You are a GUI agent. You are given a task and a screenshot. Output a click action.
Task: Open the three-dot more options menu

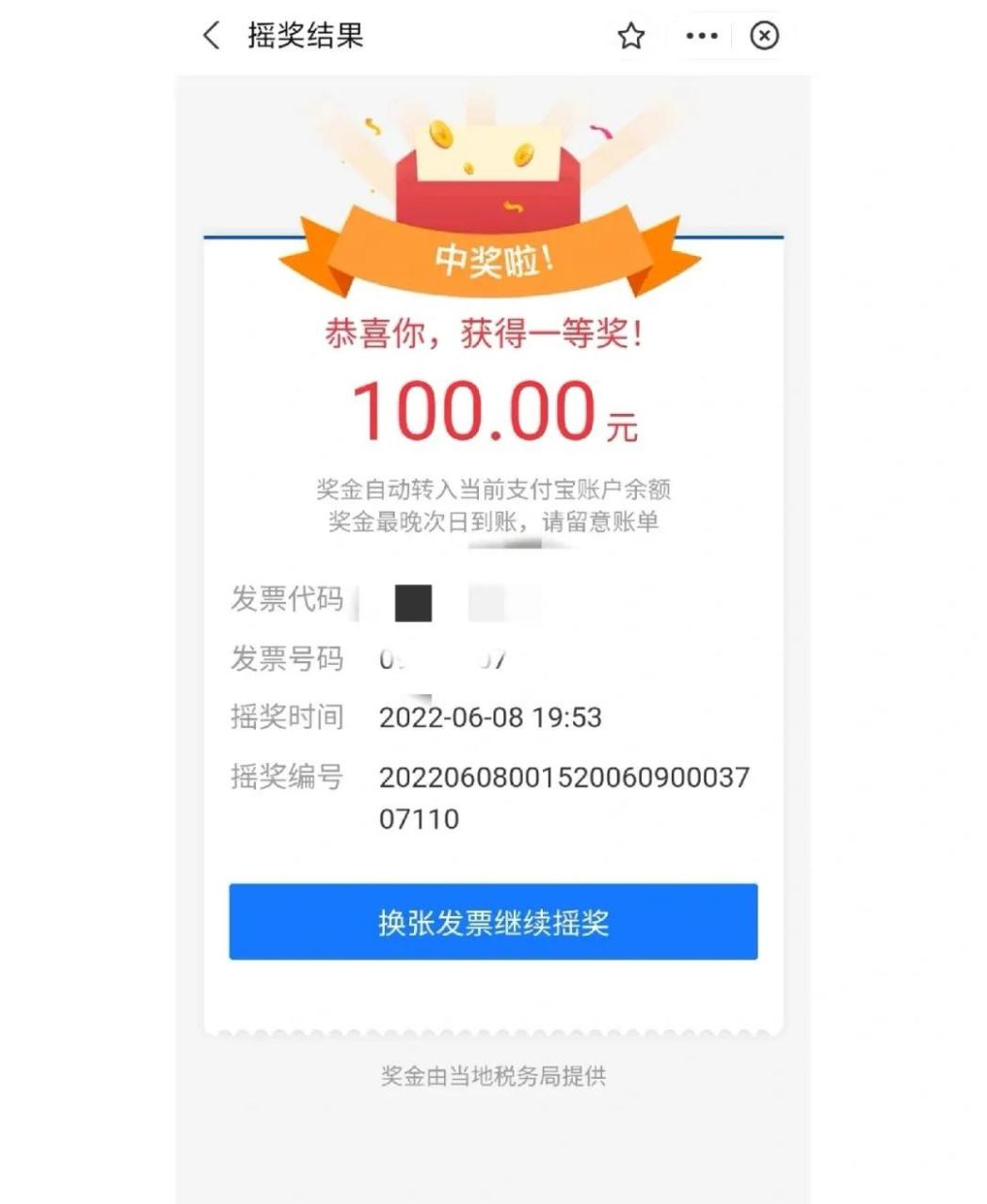pyautogui.click(x=700, y=36)
